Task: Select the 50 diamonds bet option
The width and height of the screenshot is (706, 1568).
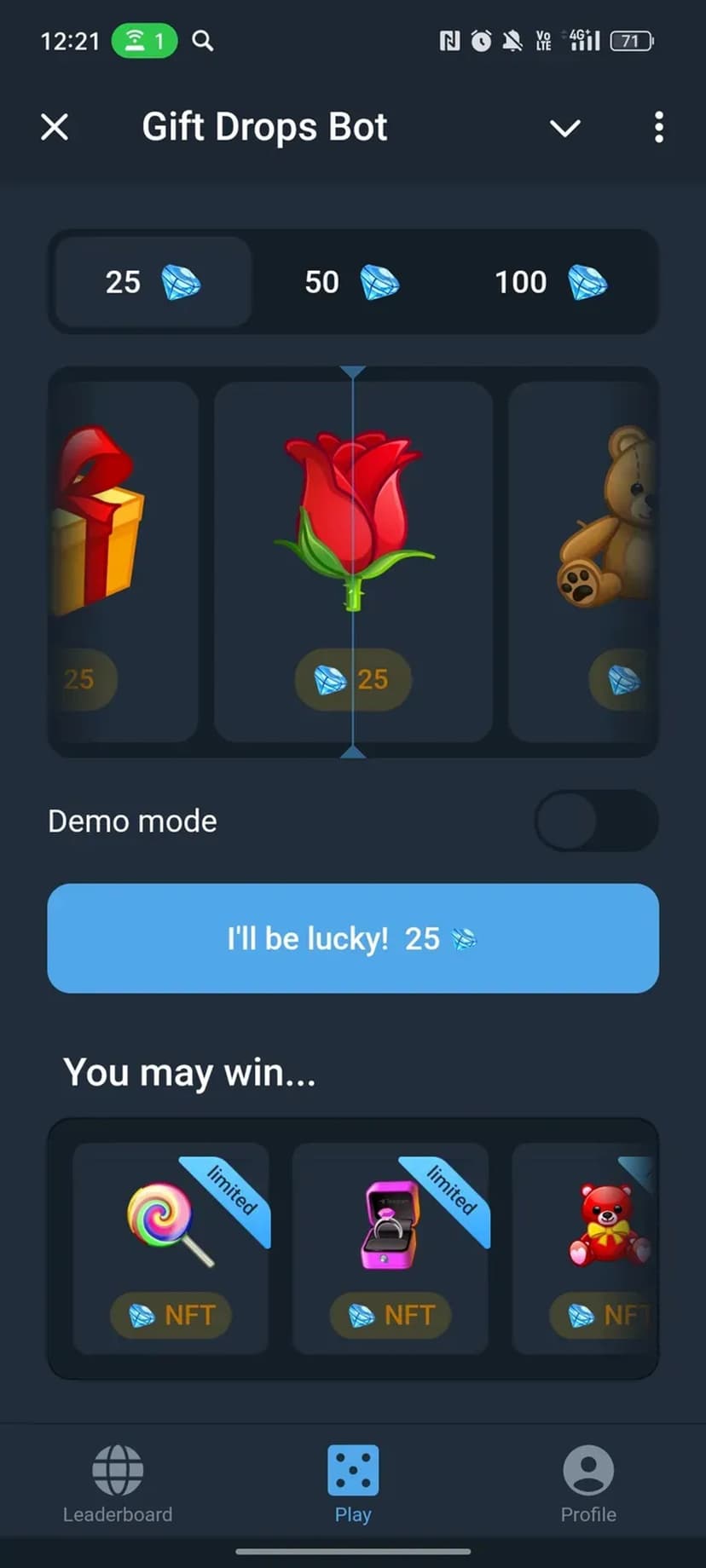Action: tap(352, 282)
